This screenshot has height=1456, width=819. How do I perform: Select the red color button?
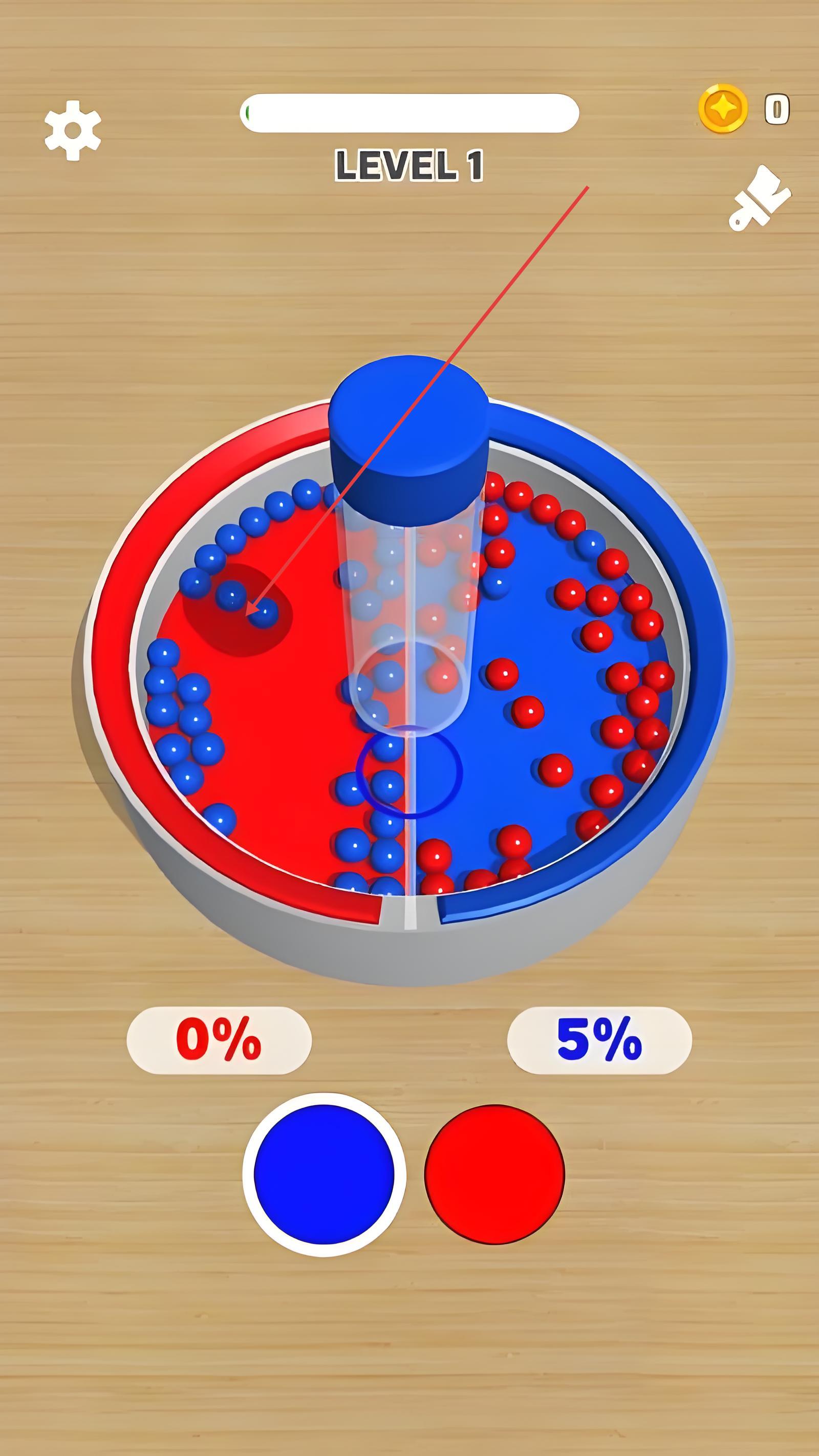[x=494, y=1174]
